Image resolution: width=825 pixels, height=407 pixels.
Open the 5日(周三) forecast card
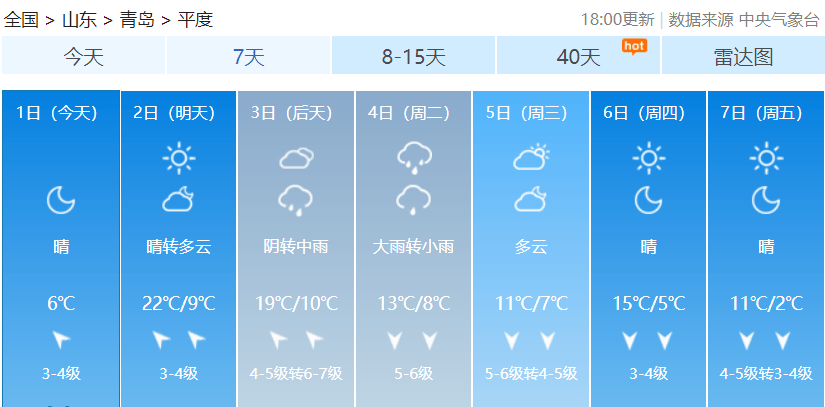pos(530,247)
